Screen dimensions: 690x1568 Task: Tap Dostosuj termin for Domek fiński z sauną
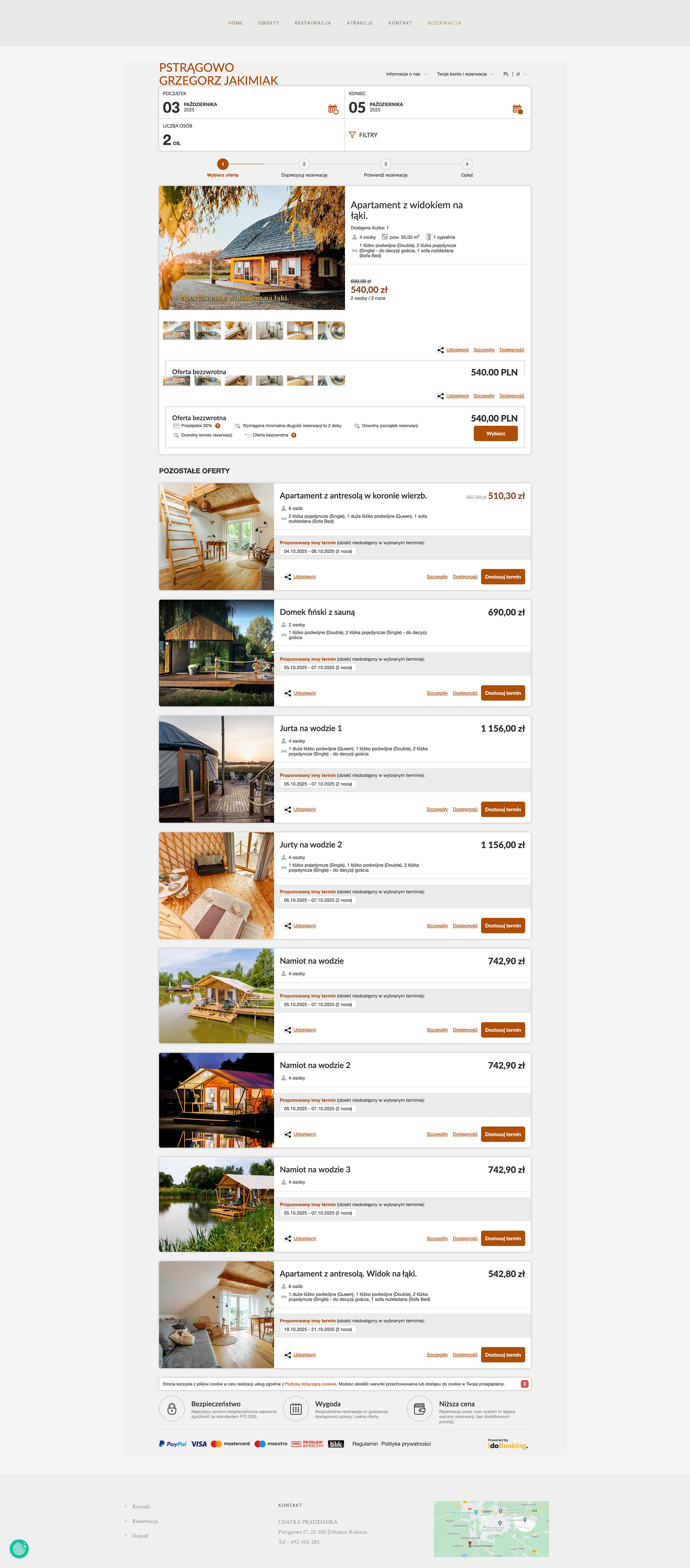pyautogui.click(x=503, y=693)
